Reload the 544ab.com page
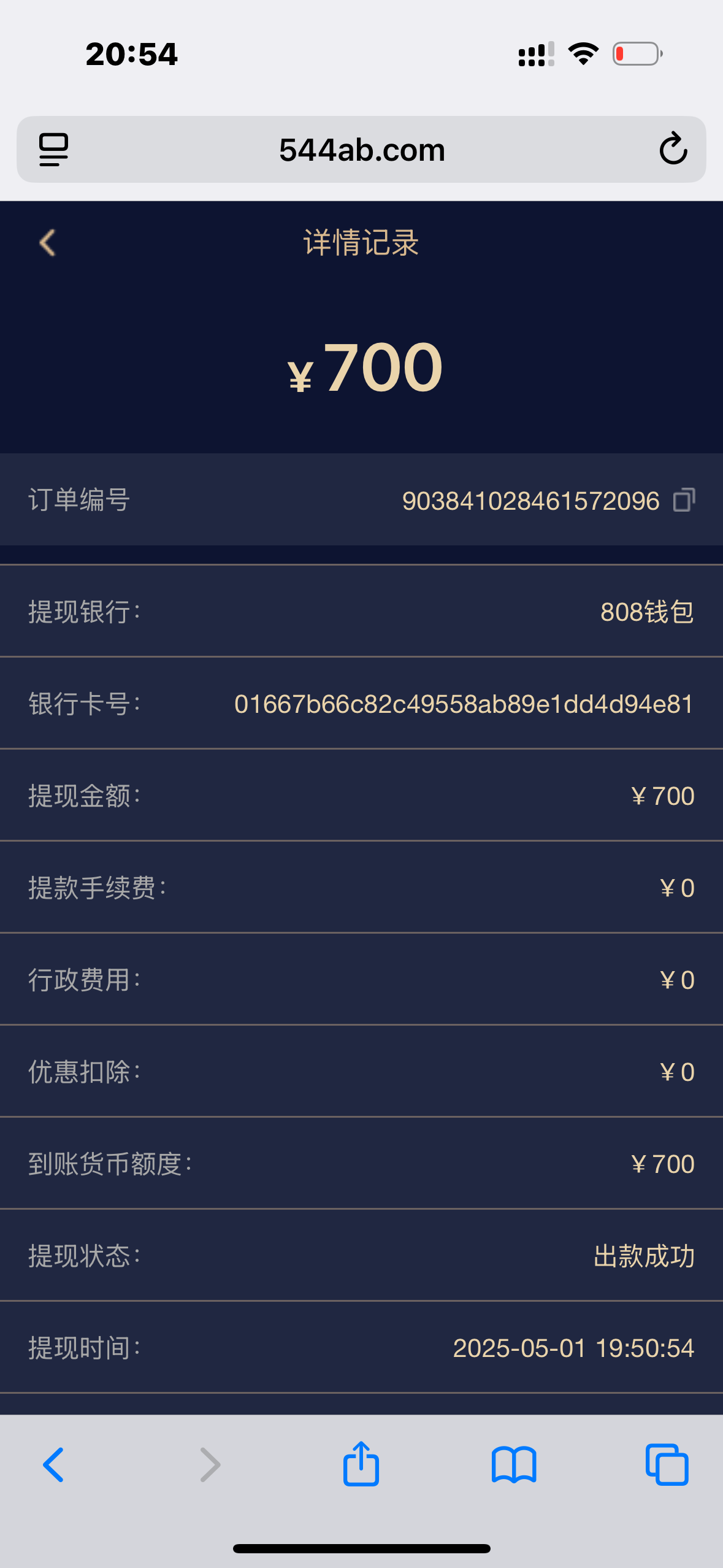This screenshot has width=723, height=1568. point(673,149)
